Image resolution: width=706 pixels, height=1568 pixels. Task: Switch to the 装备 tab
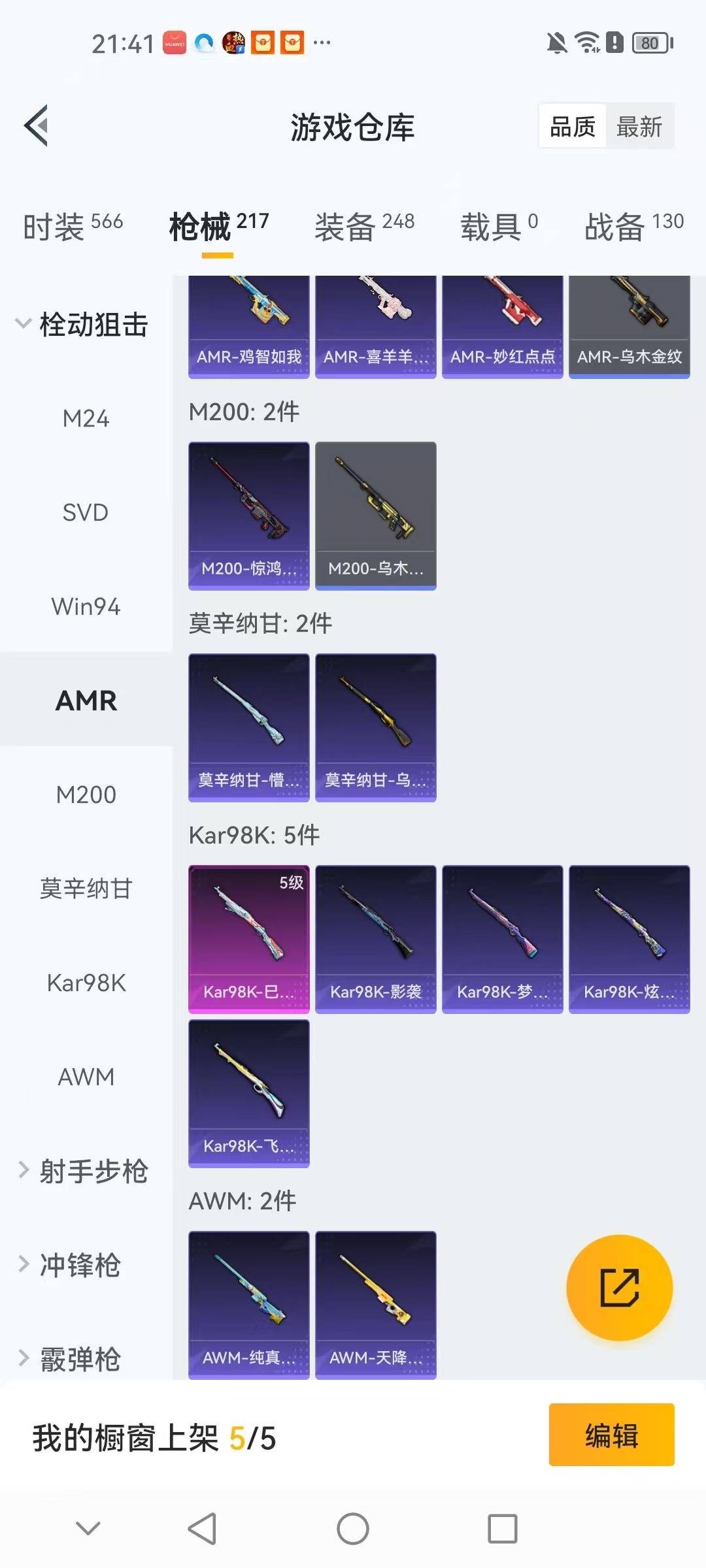pyautogui.click(x=364, y=227)
